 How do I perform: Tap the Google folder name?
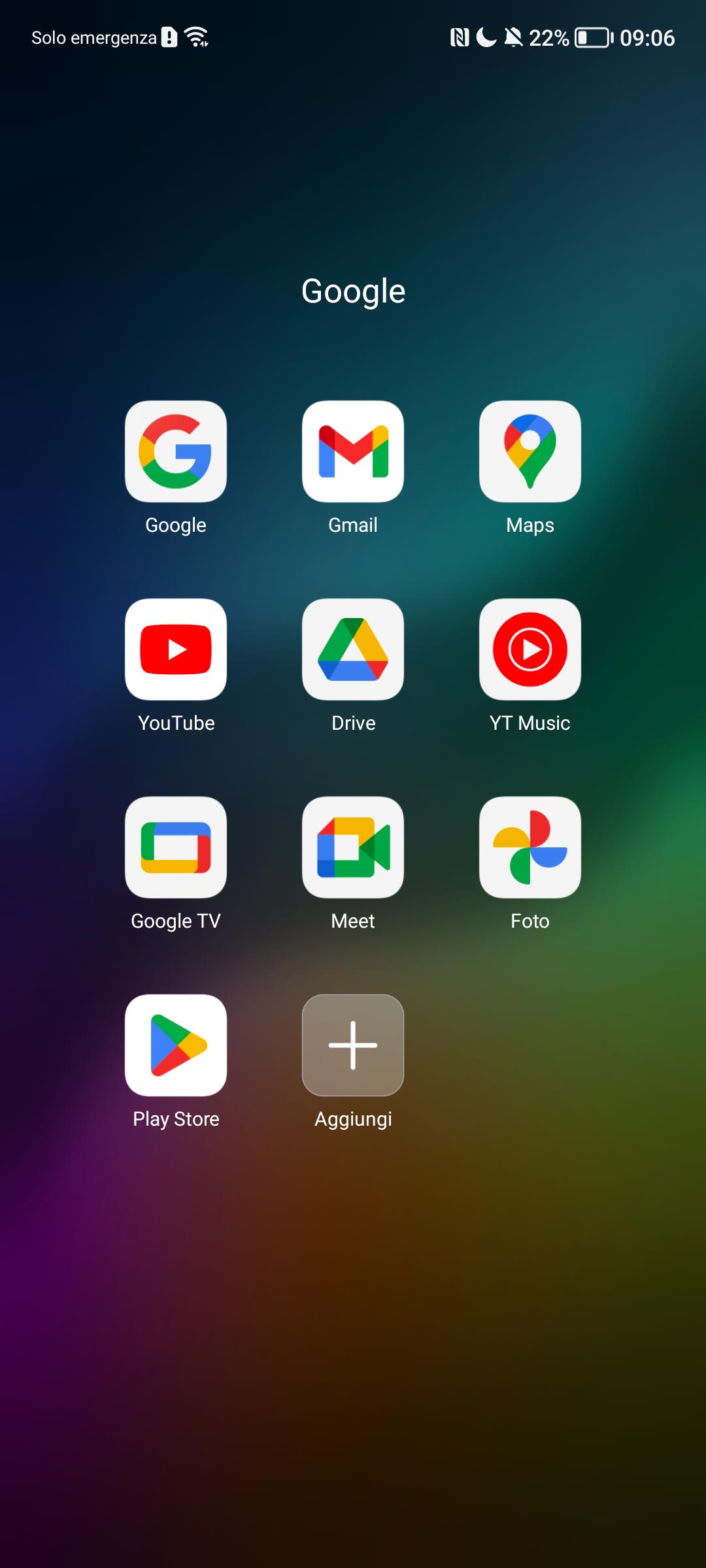(353, 291)
